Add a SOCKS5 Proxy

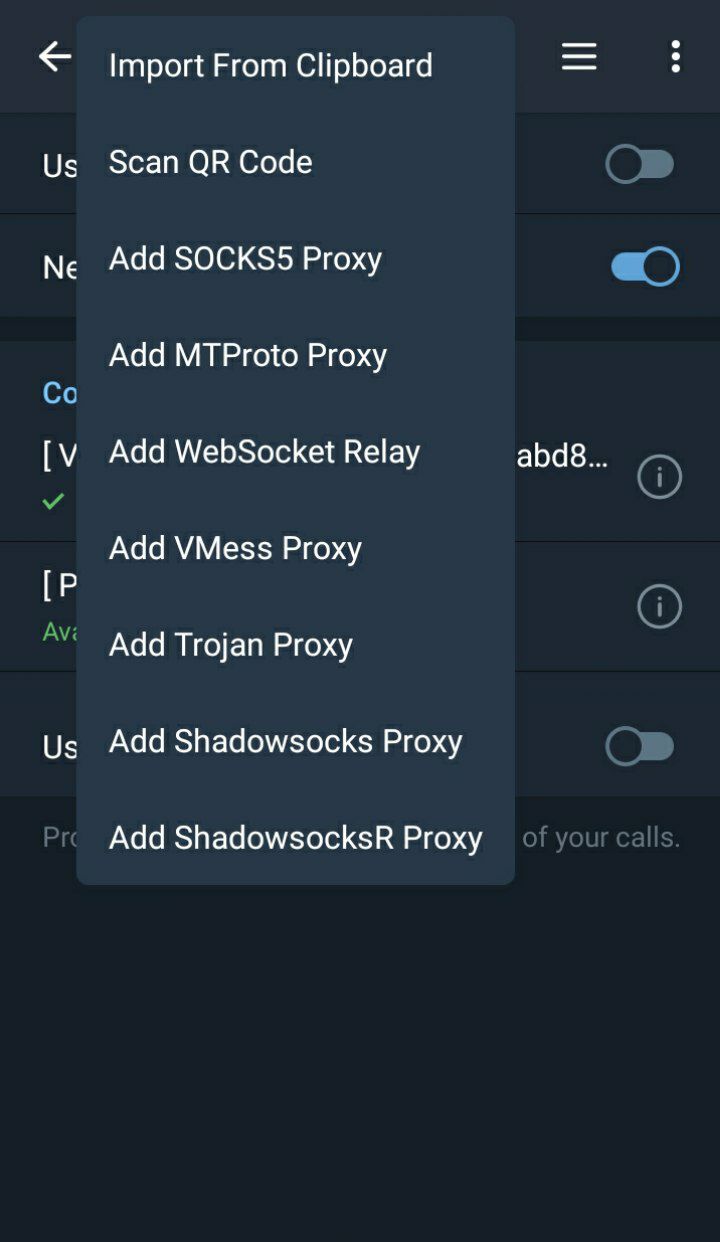245,259
